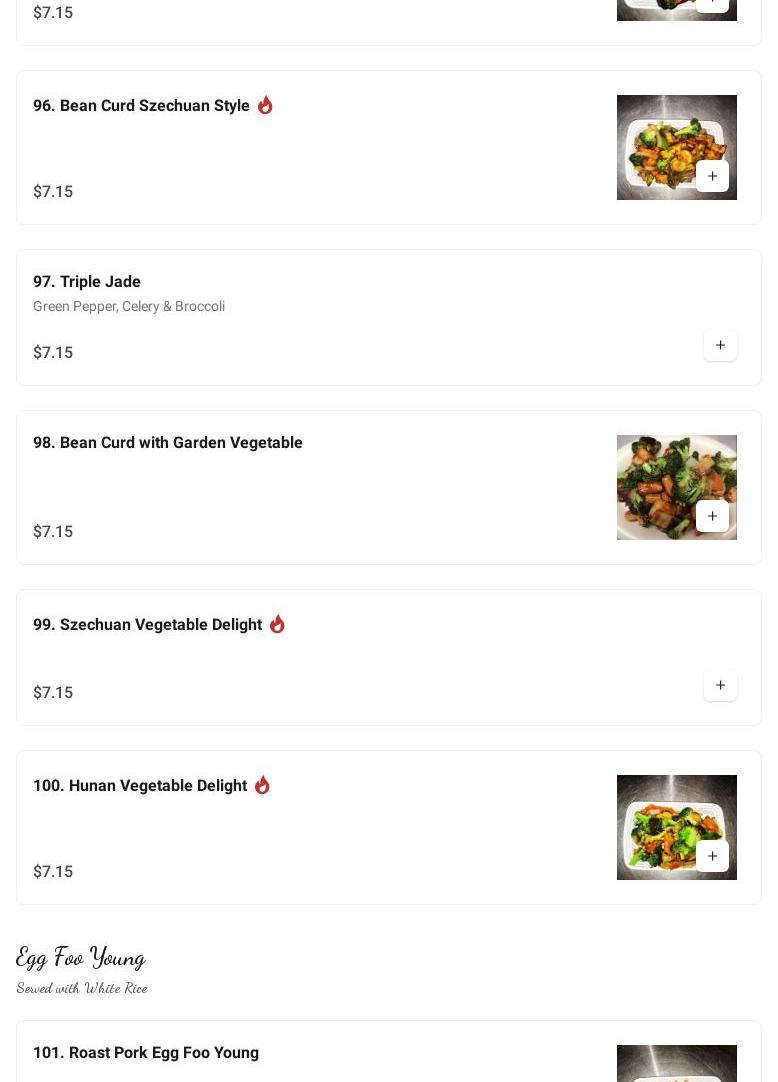The image size is (778, 1082).
Task: Add Hunan Vegetable Delight to order
Action: click(712, 856)
